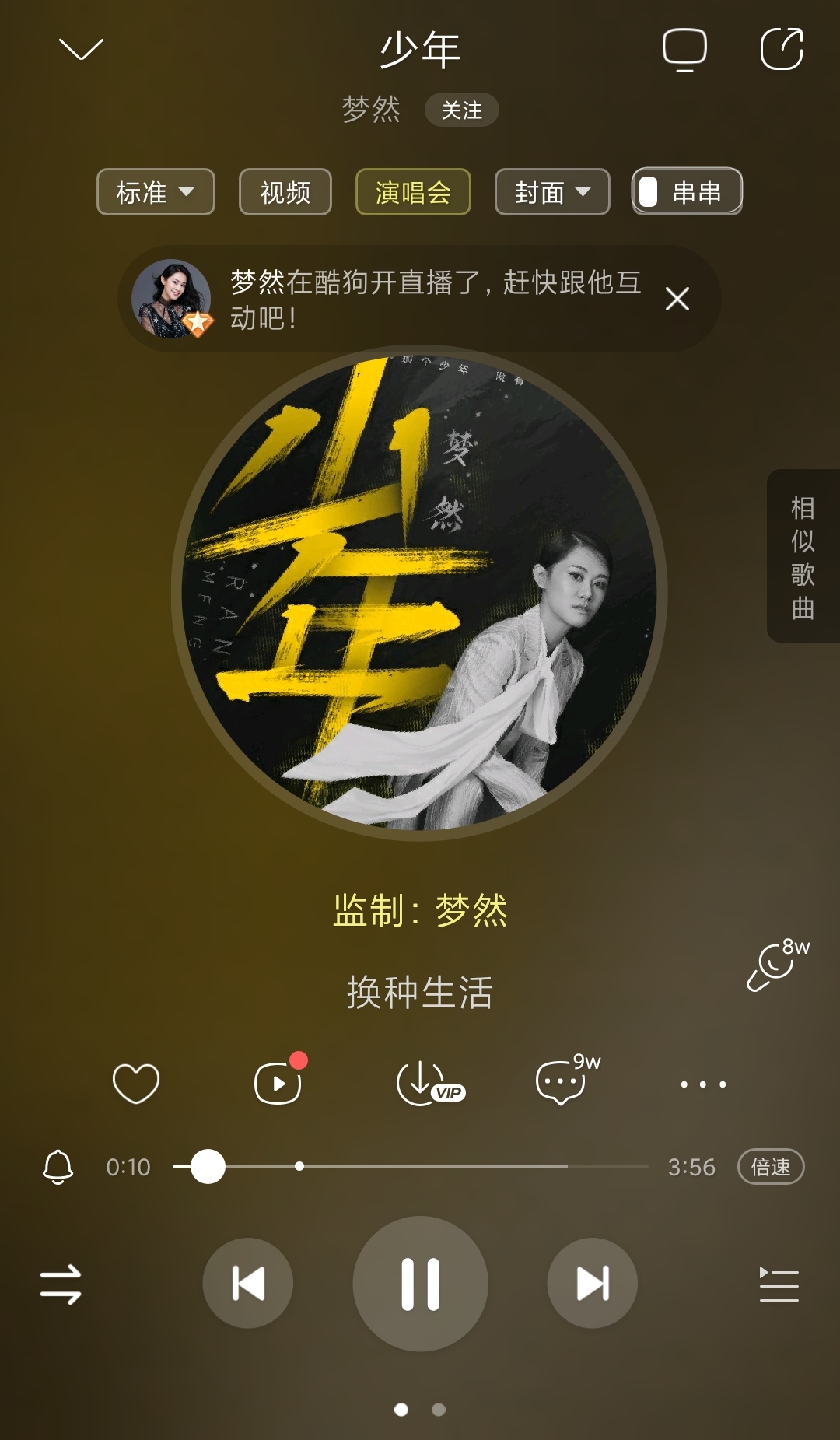The image size is (840, 1440).
Task: Open the comments showing 9w count
Action: point(562,1081)
